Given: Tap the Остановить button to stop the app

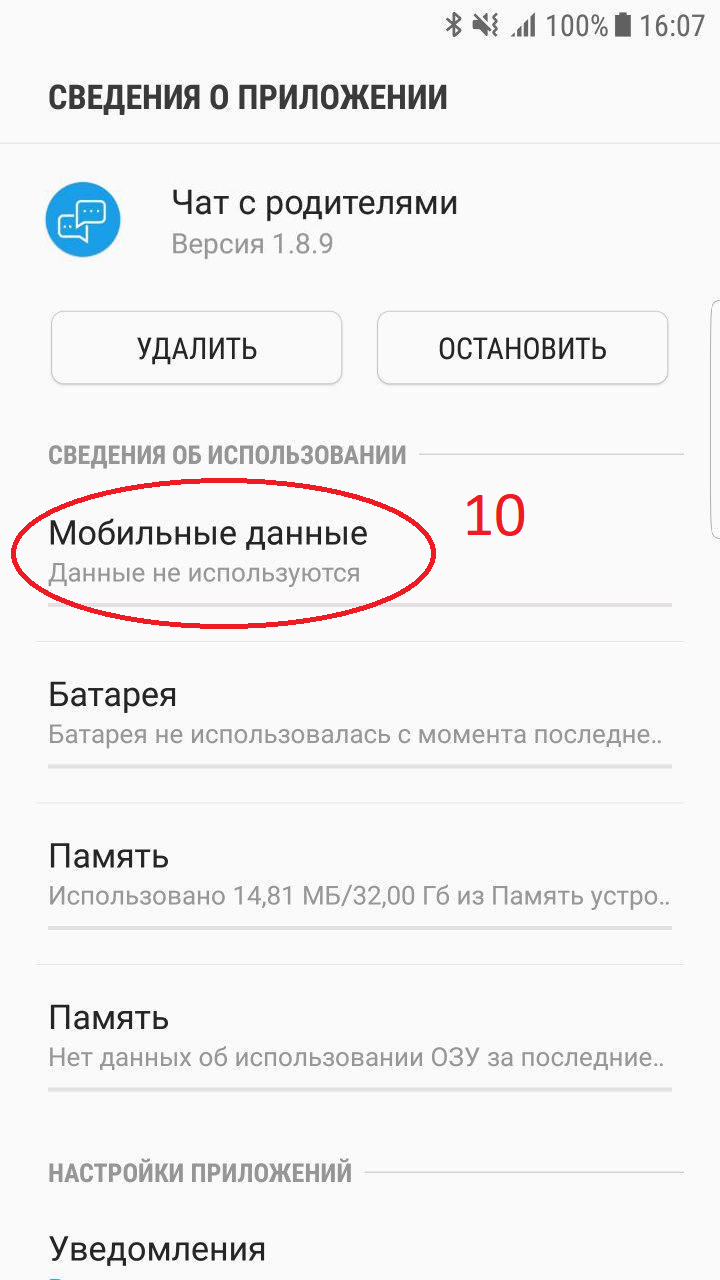Looking at the screenshot, I should pos(522,348).
